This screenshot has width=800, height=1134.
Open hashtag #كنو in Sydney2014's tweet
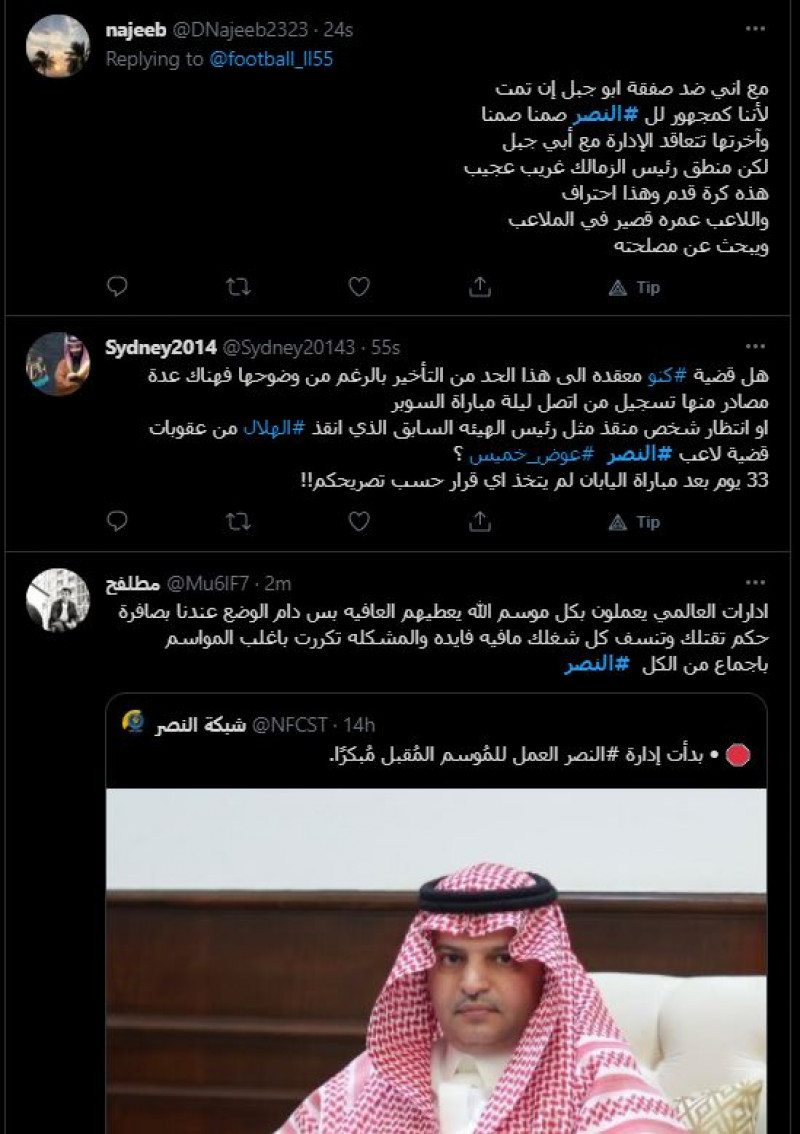(667, 376)
